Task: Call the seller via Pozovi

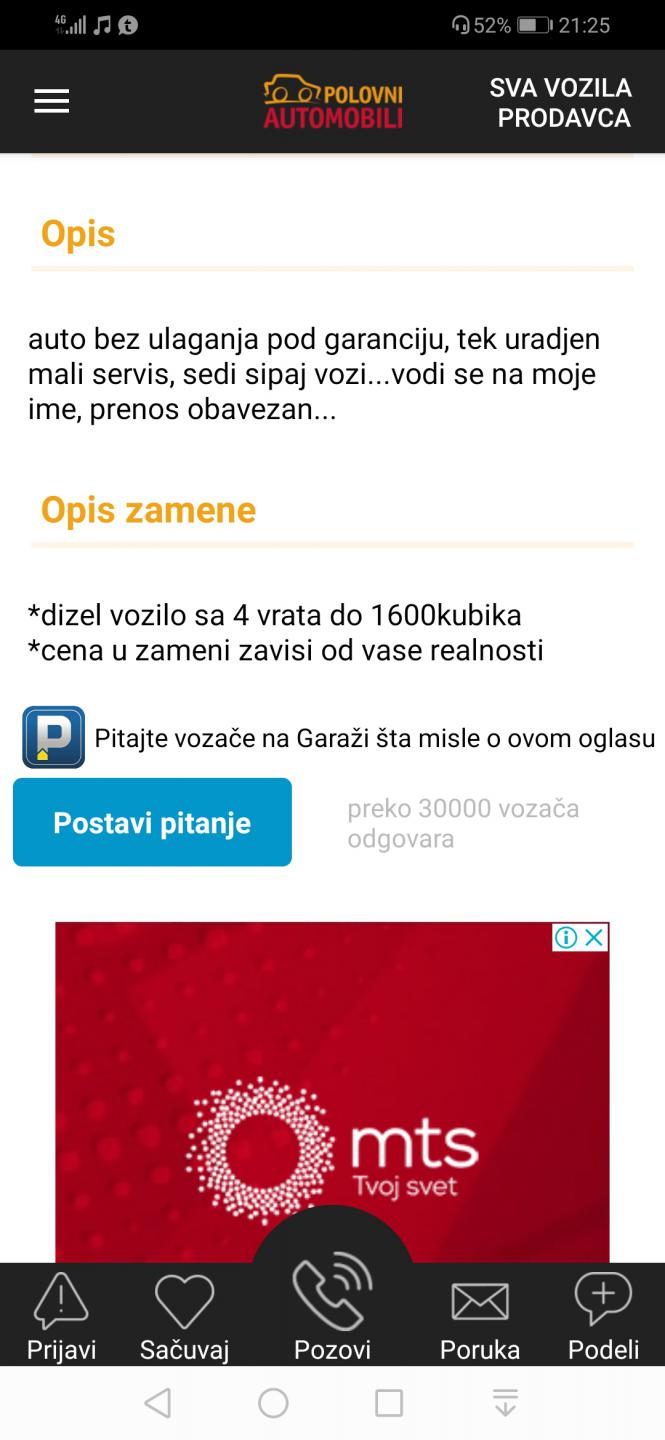Action: tap(332, 1310)
